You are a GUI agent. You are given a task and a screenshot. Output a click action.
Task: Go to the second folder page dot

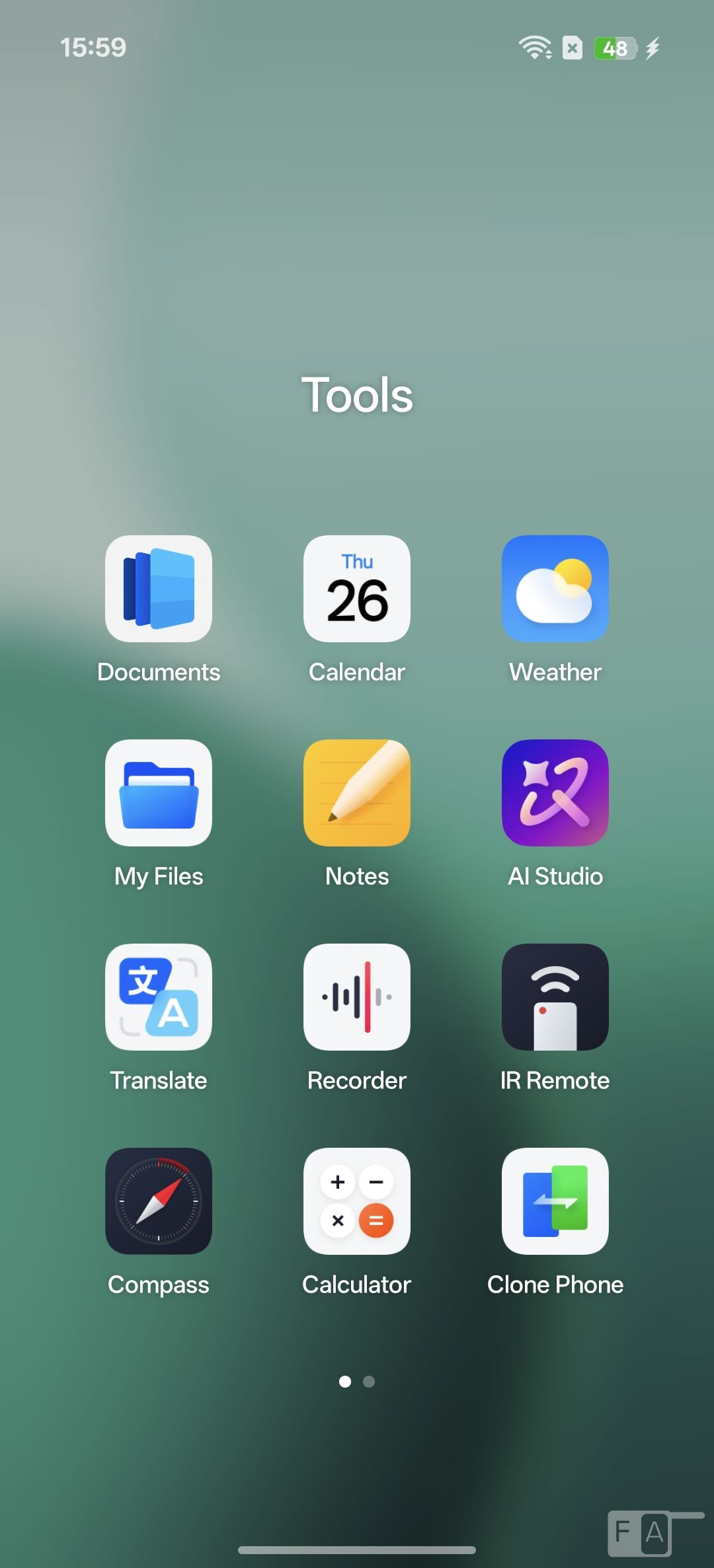point(369,1382)
